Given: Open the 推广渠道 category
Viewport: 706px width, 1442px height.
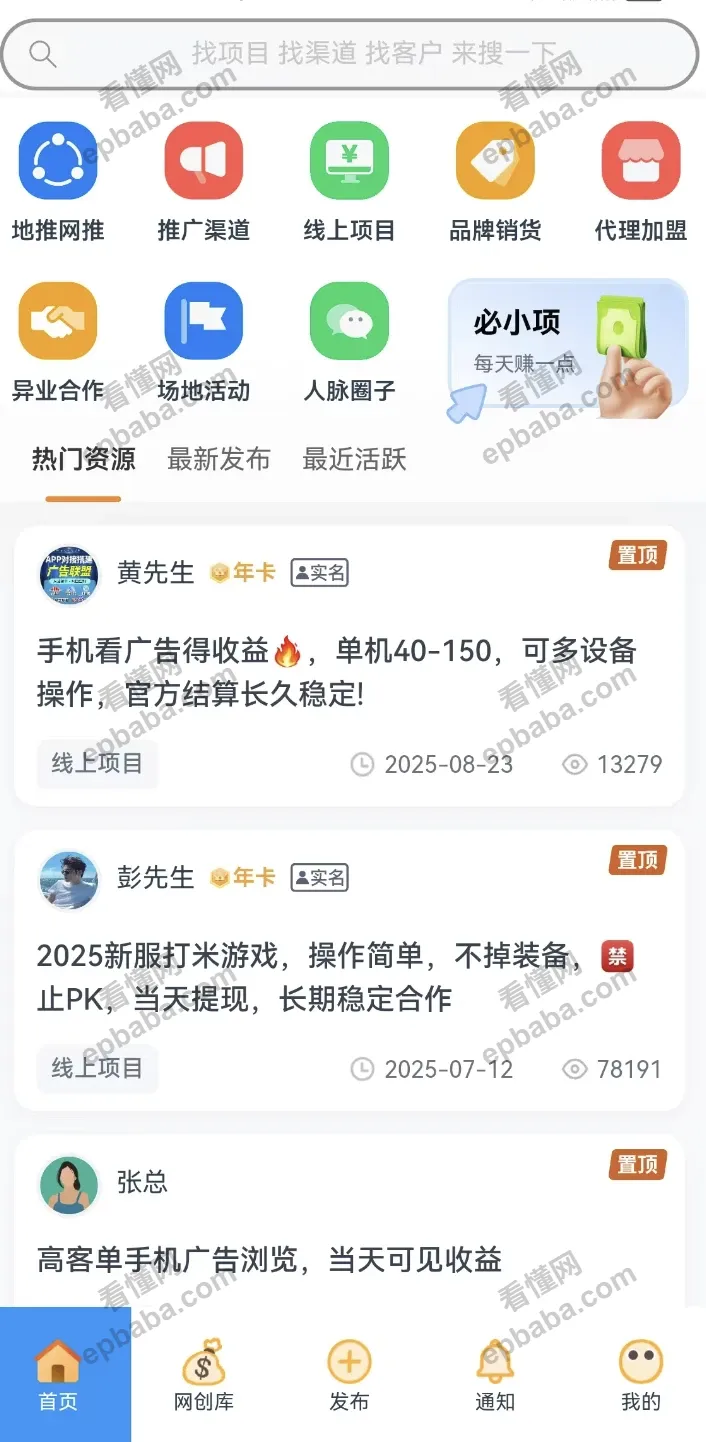Looking at the screenshot, I should (203, 181).
